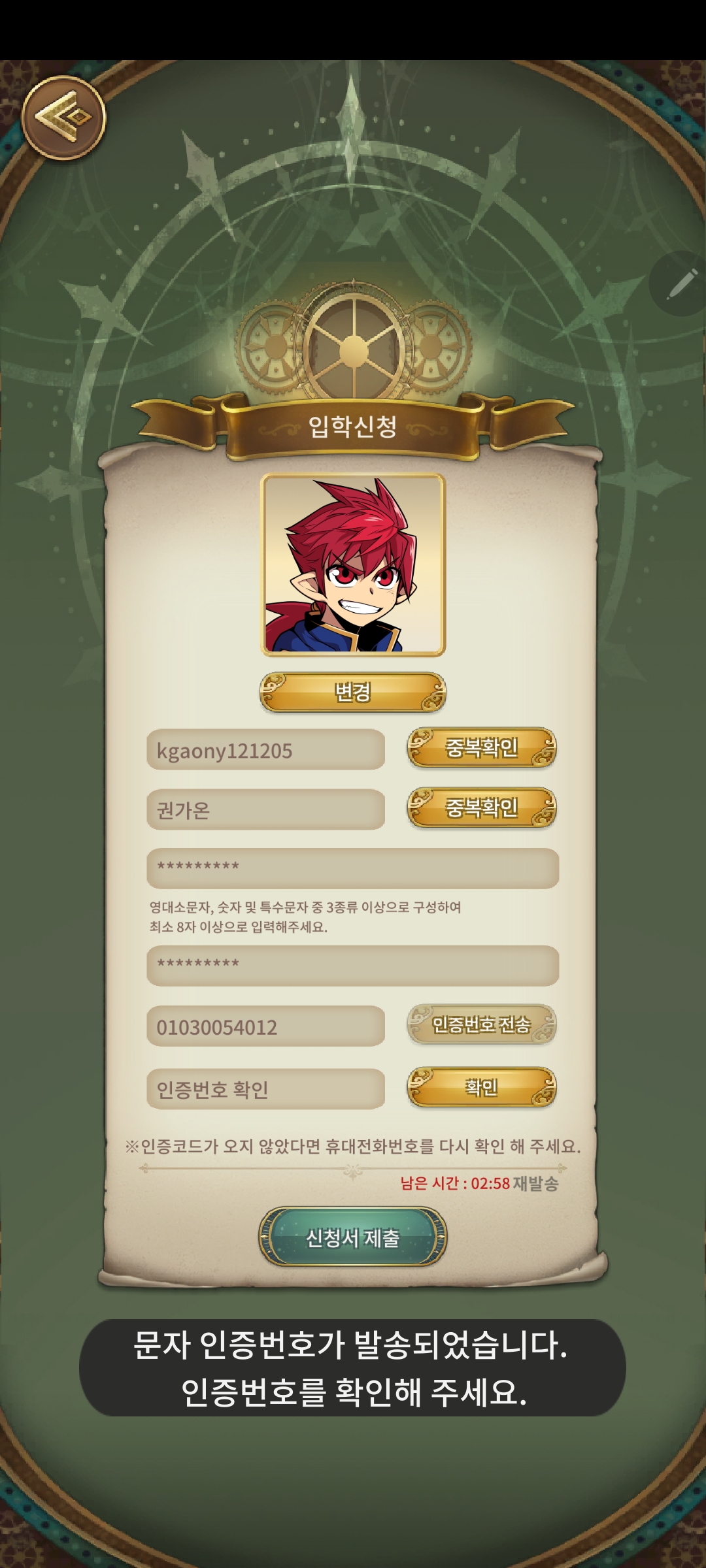Screen dimensions: 706x1568
Task: Confirm the verification code with 확인
Action: coord(482,1087)
